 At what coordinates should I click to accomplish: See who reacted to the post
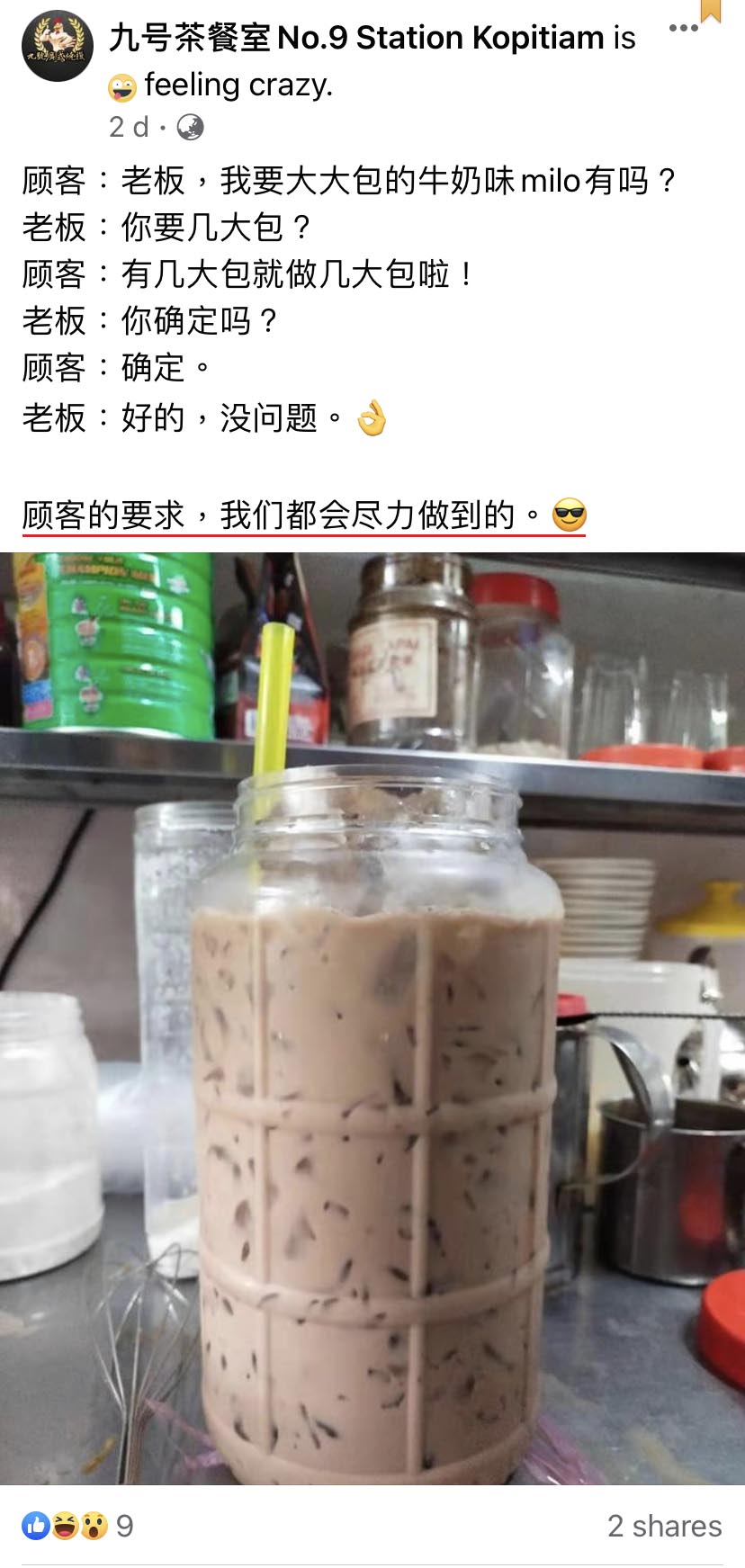click(x=77, y=1526)
